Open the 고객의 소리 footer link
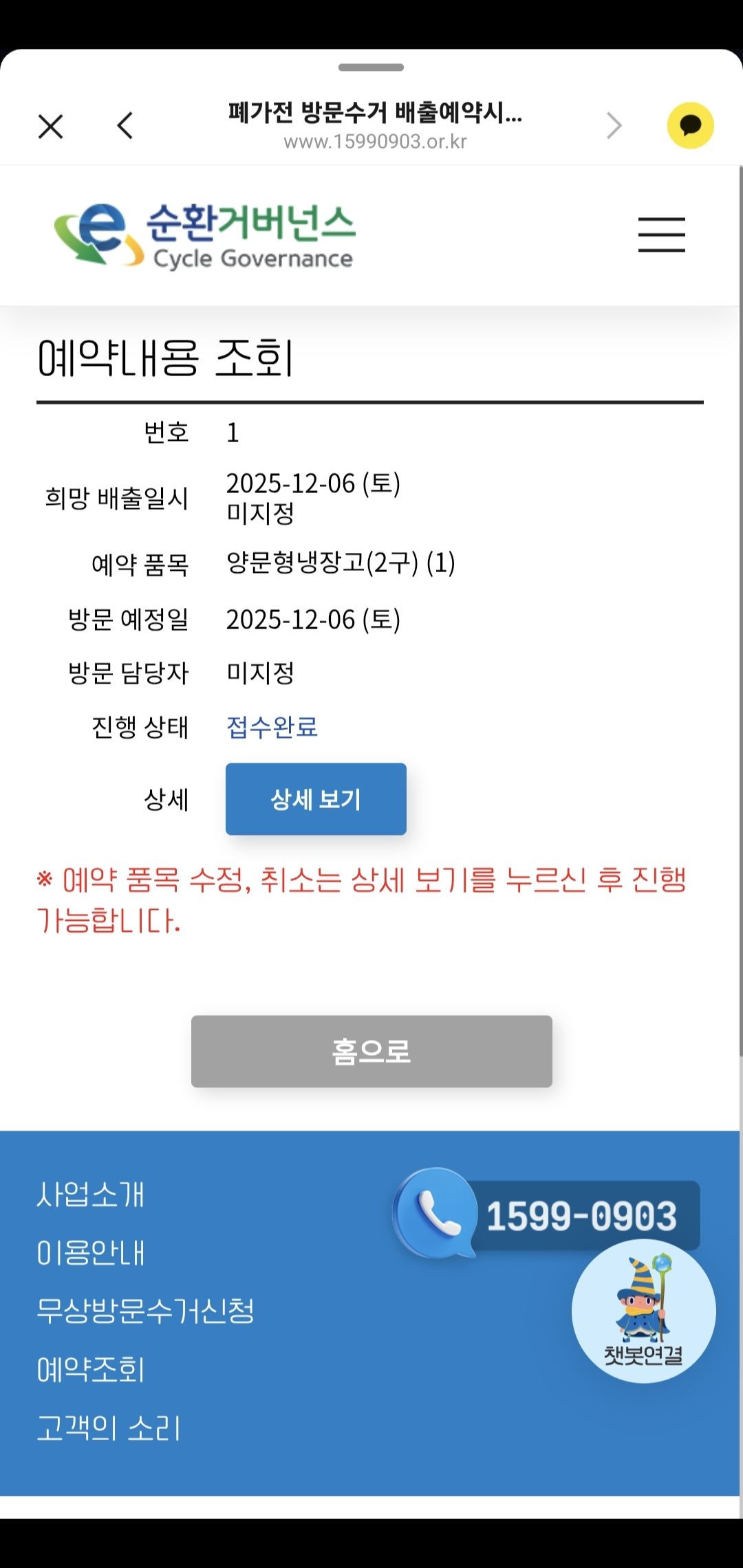743x1568 pixels. [x=108, y=1428]
